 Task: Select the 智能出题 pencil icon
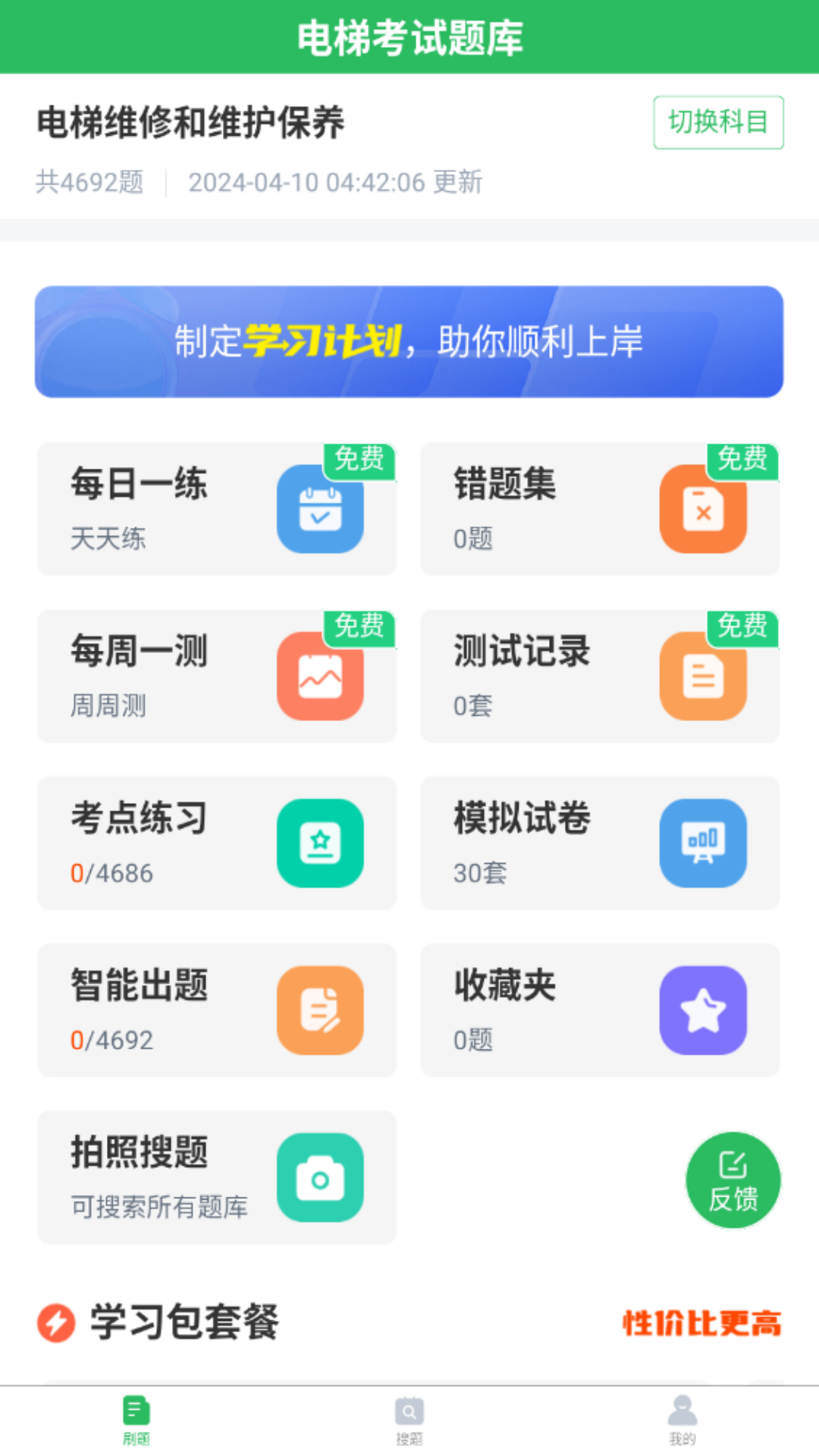pyautogui.click(x=321, y=1010)
